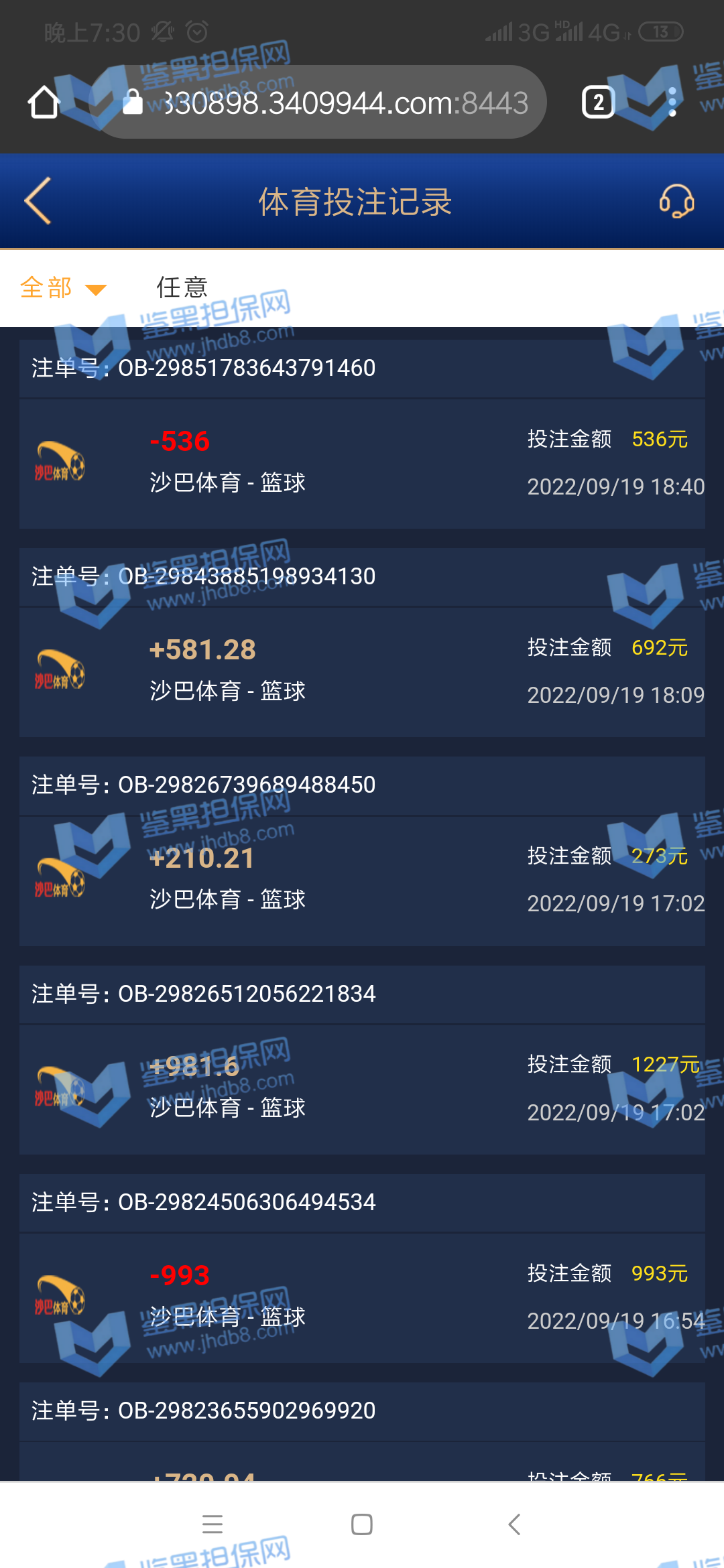The height and width of the screenshot is (1568, 724).
Task: Open the bet record showing +210.21
Action: pos(362,879)
